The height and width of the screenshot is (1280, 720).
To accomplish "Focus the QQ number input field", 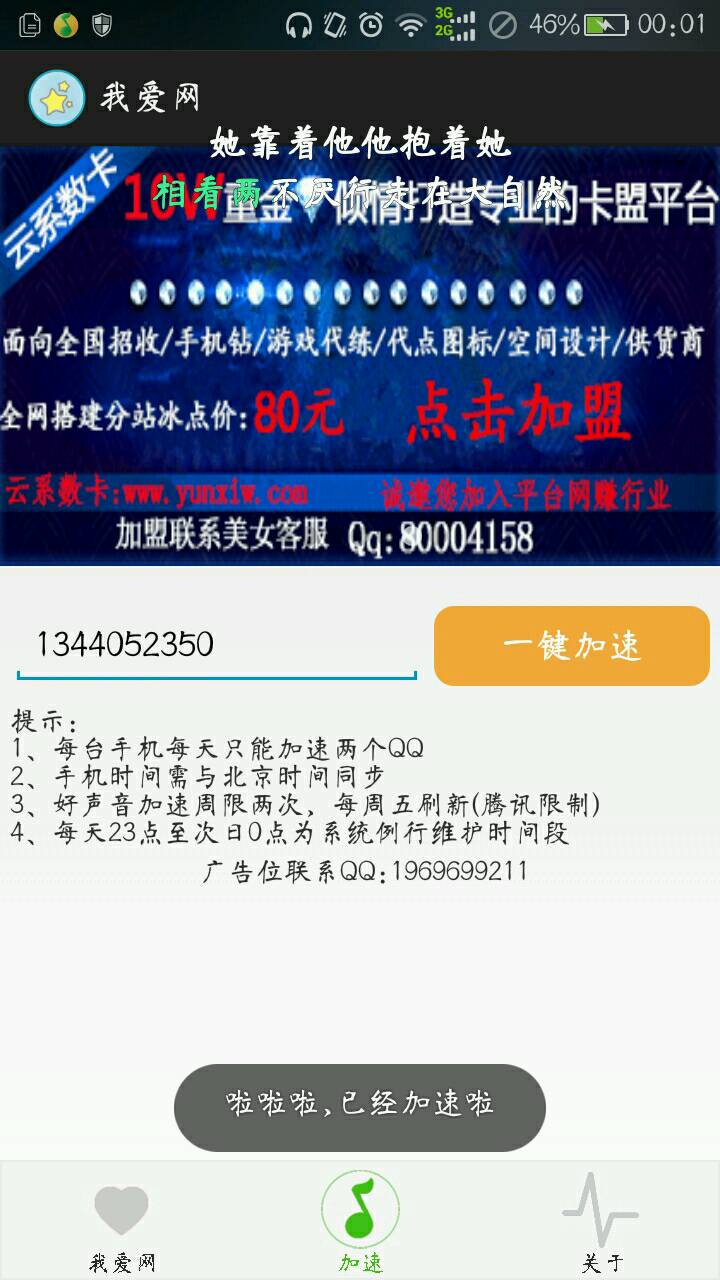I will click(x=216, y=645).
